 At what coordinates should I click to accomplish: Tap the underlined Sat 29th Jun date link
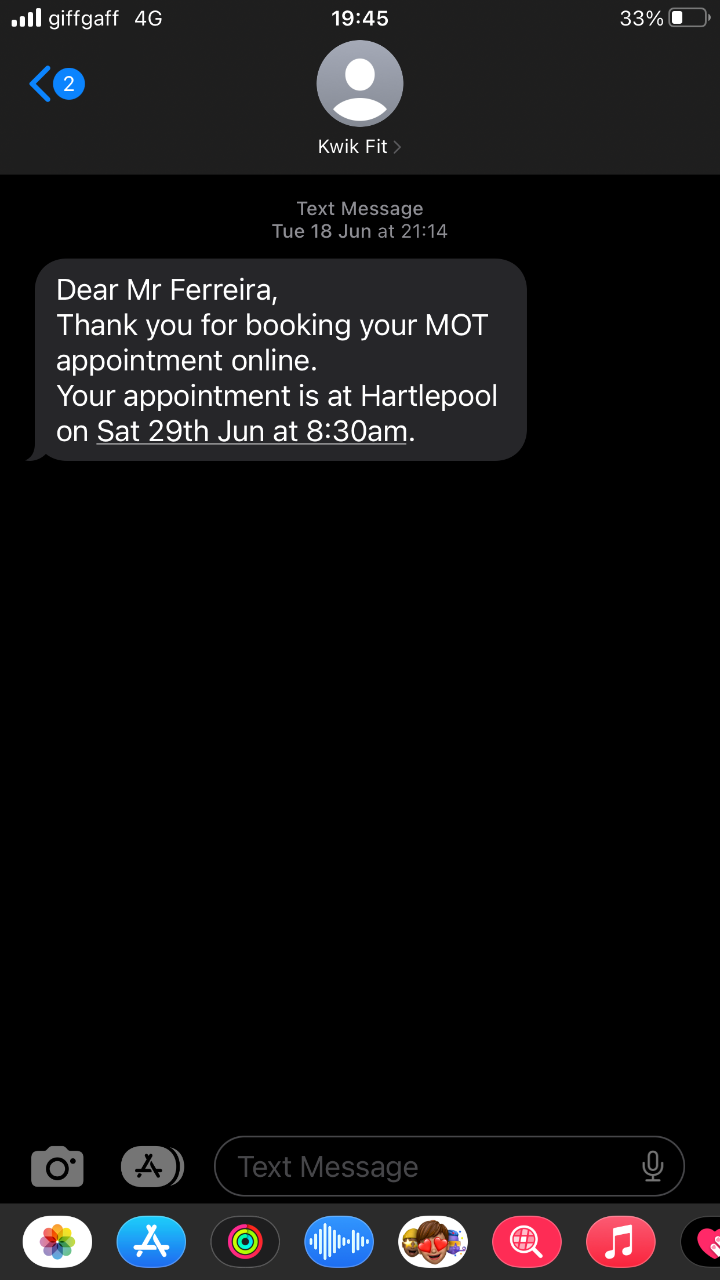pyautogui.click(x=252, y=431)
